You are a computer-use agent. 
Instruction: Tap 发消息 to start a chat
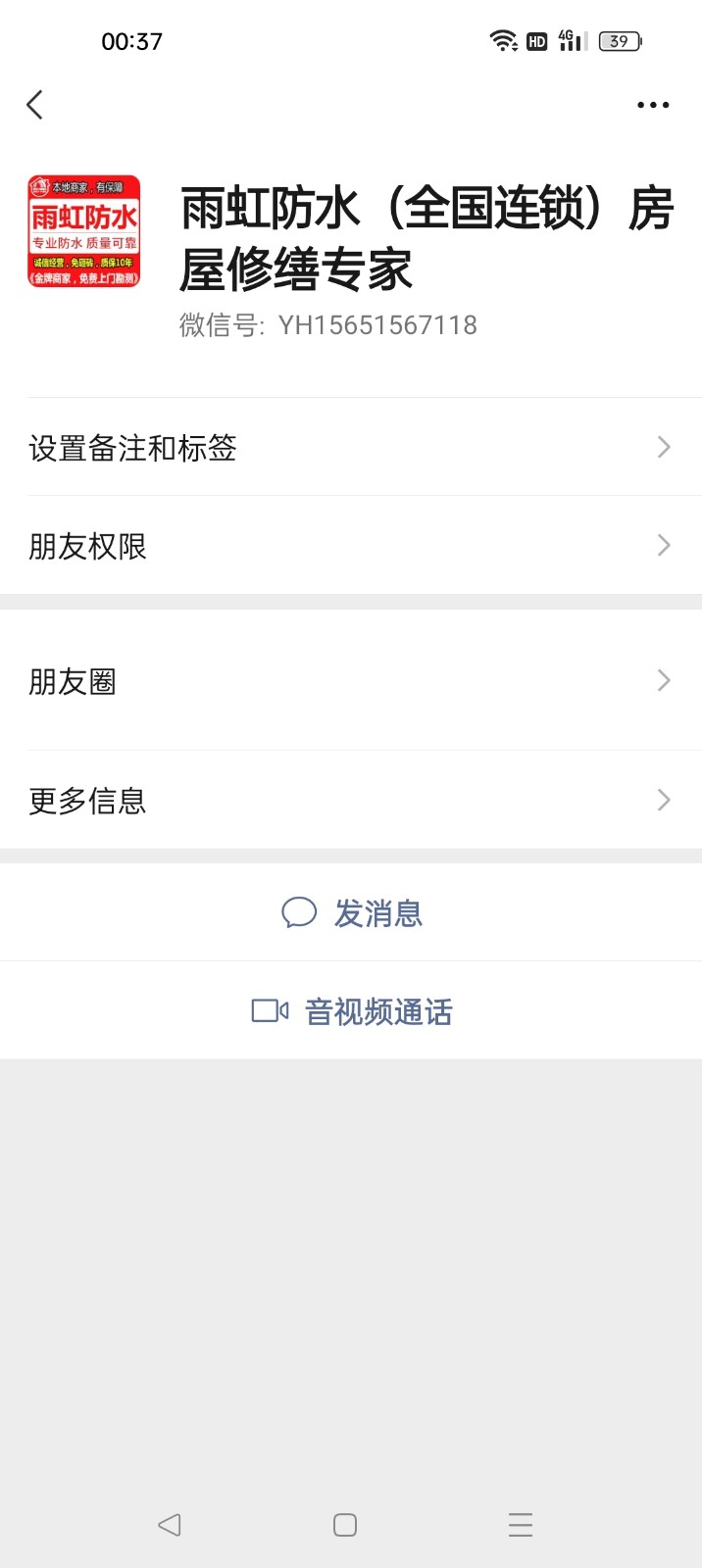(x=353, y=913)
